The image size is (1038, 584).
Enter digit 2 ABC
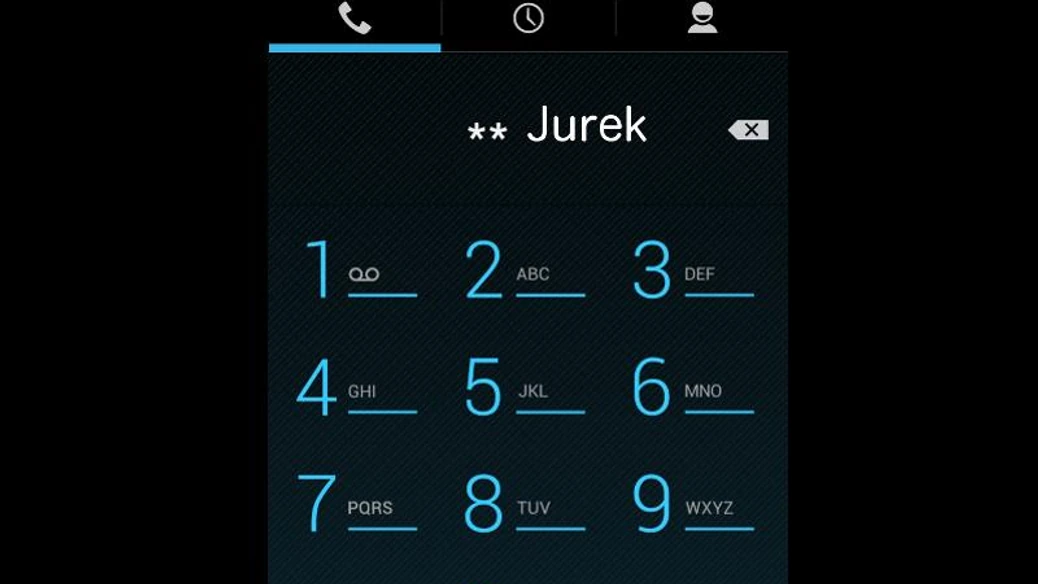point(524,270)
